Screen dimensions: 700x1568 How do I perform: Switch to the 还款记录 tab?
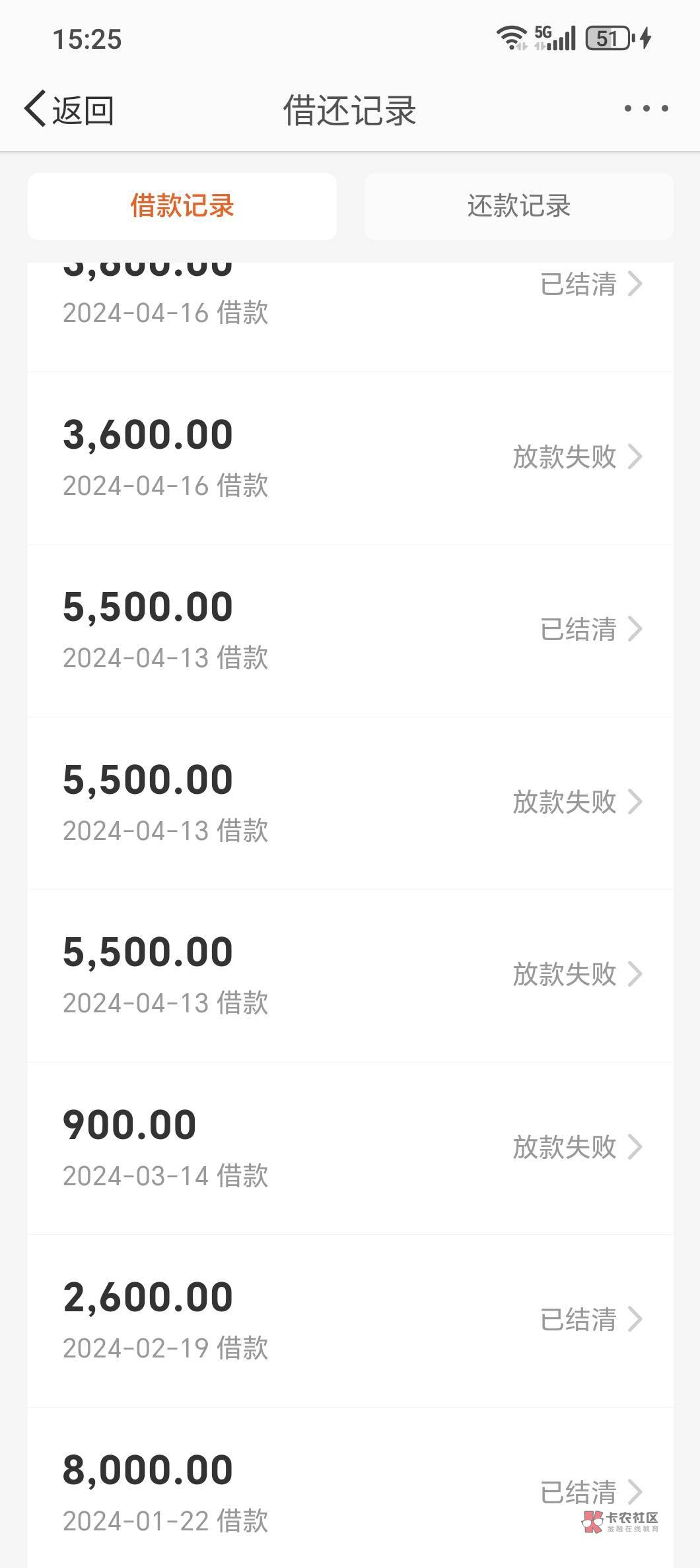pos(518,206)
